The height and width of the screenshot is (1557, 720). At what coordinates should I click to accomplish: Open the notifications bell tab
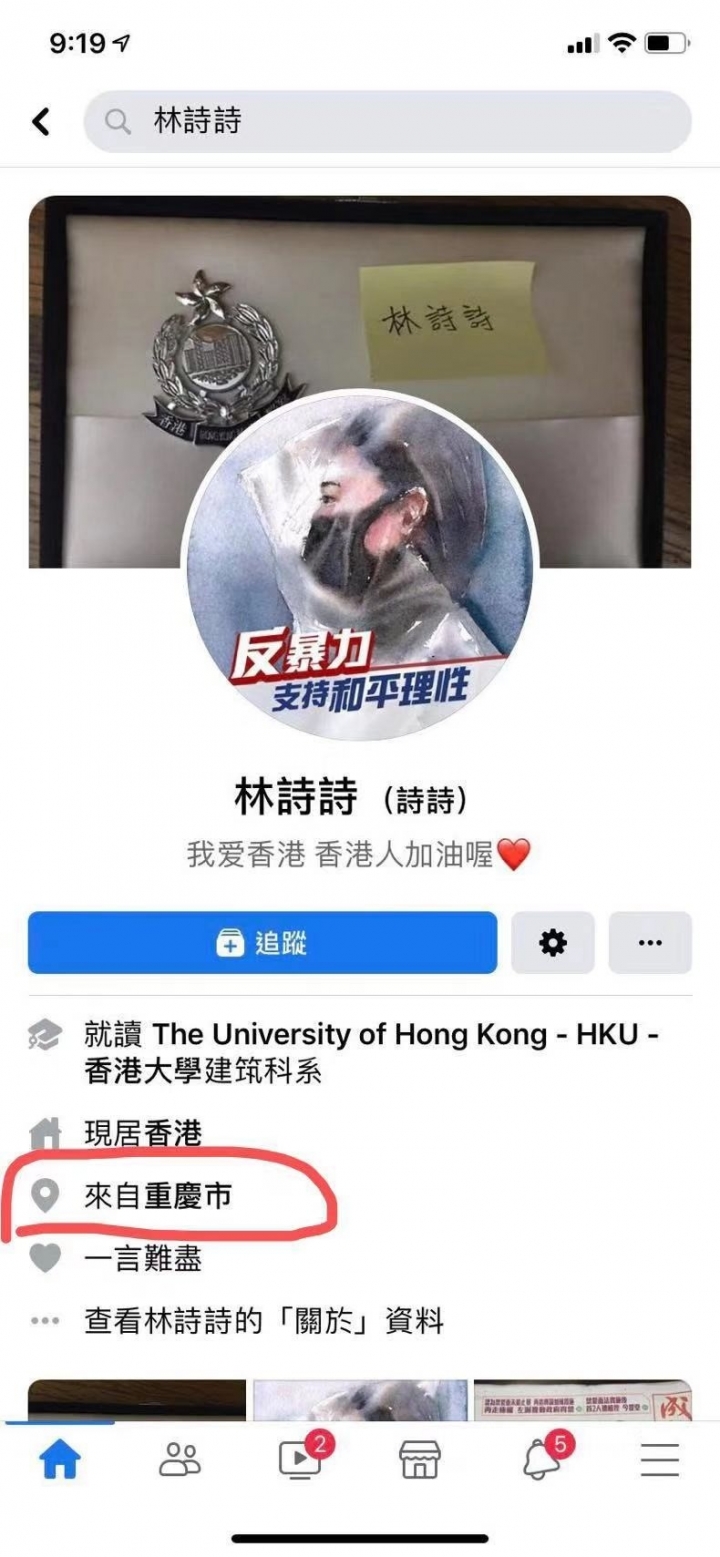click(540, 1461)
